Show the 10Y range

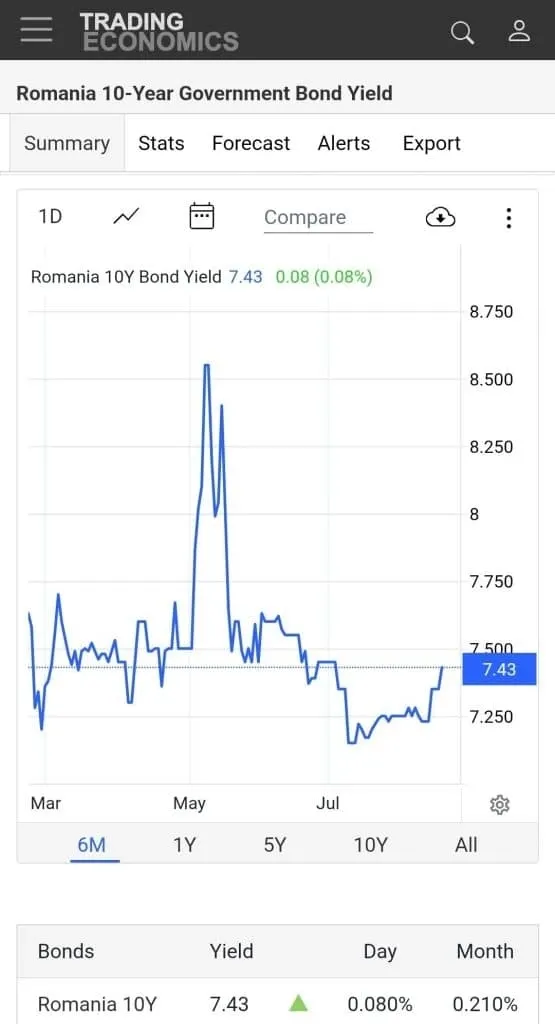pyautogui.click(x=370, y=845)
